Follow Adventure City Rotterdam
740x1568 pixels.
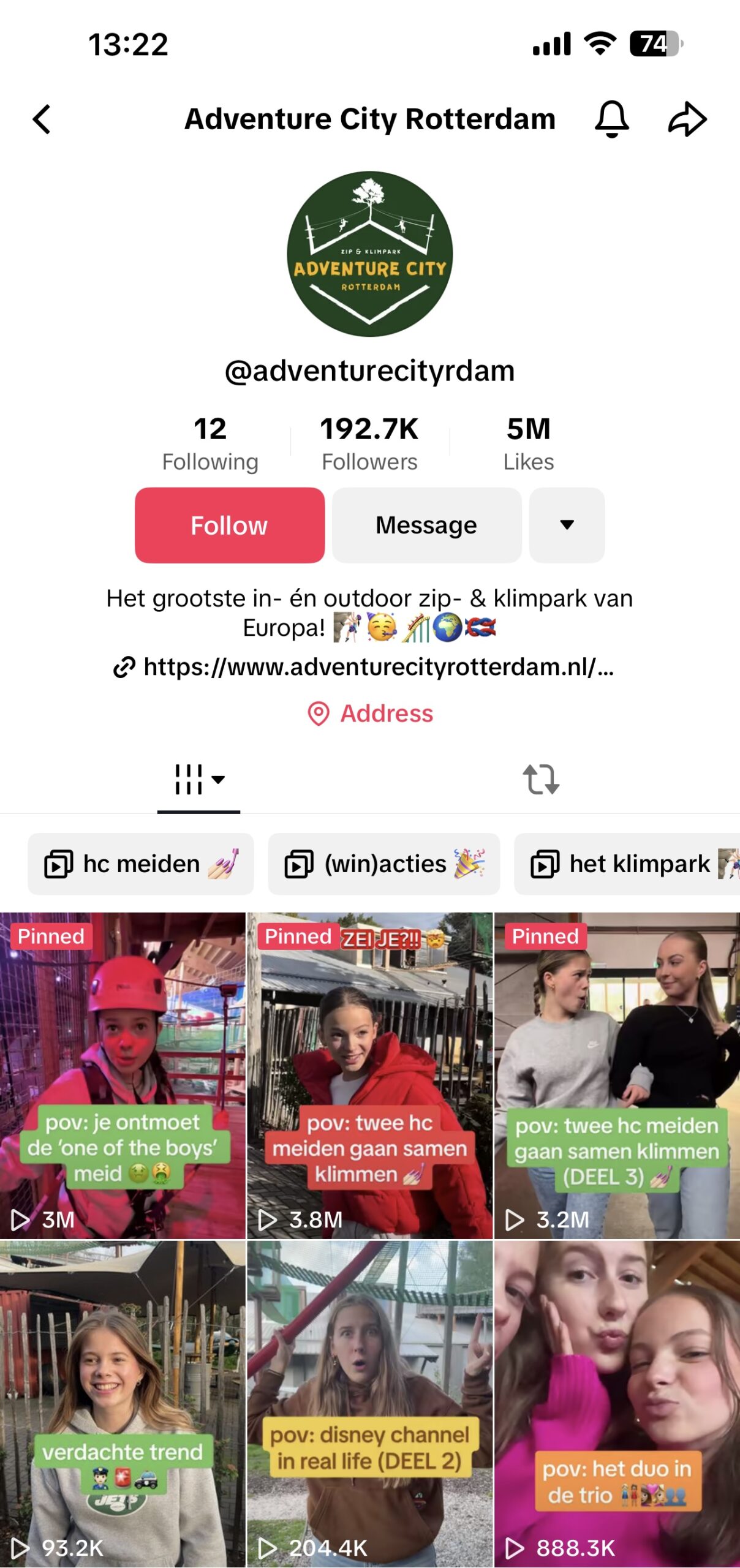coord(230,525)
